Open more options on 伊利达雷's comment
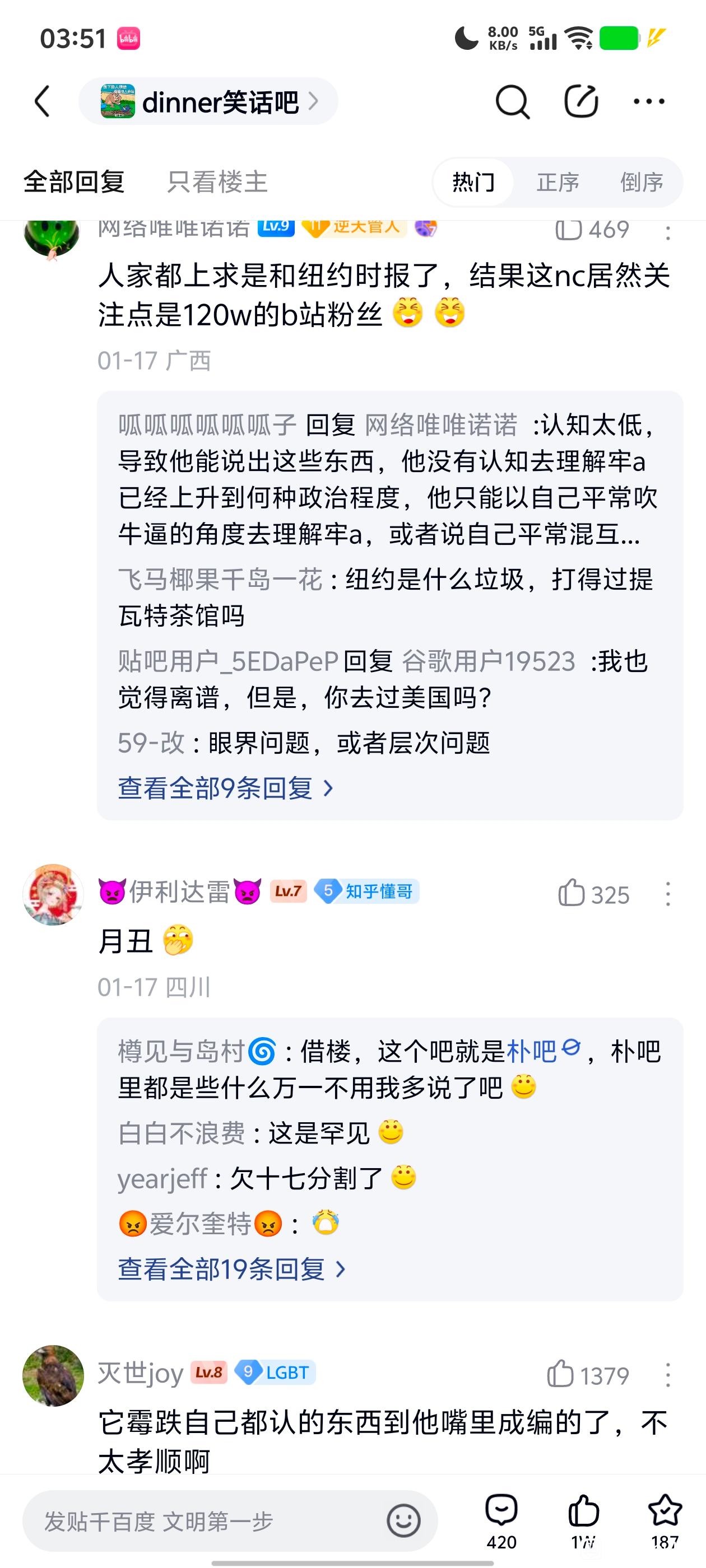Image resolution: width=706 pixels, height=1568 pixels. [668, 894]
